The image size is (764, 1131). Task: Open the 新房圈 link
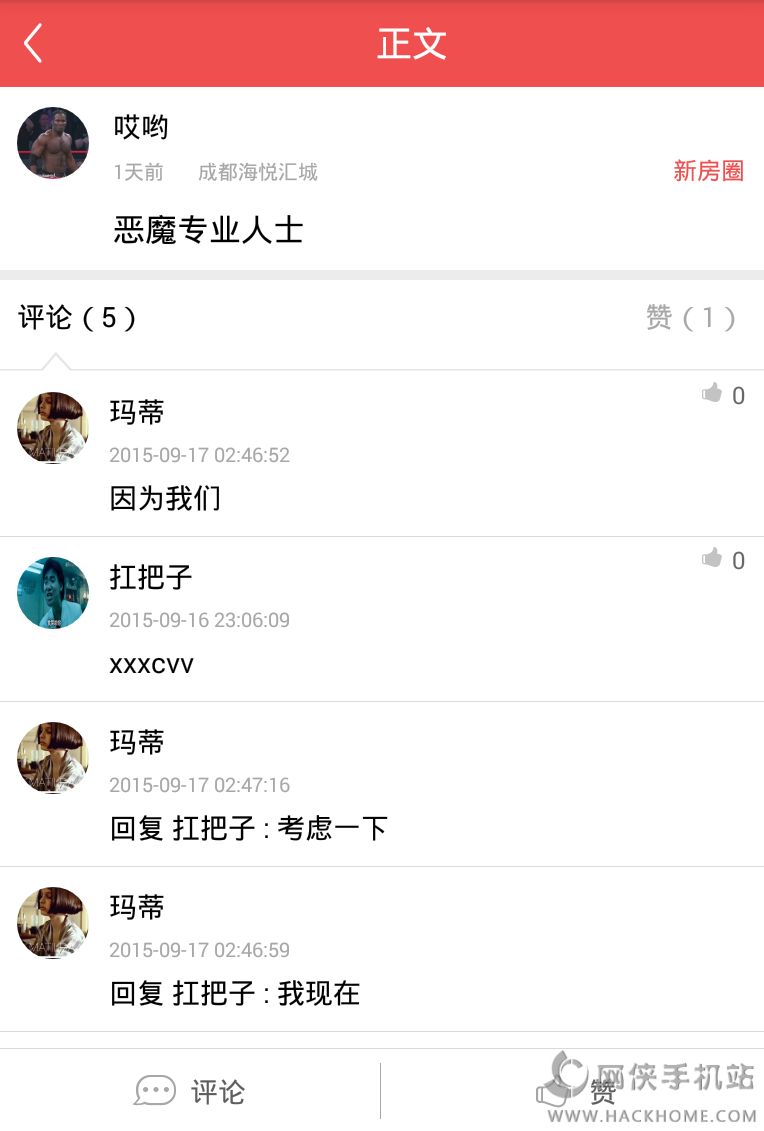point(708,171)
